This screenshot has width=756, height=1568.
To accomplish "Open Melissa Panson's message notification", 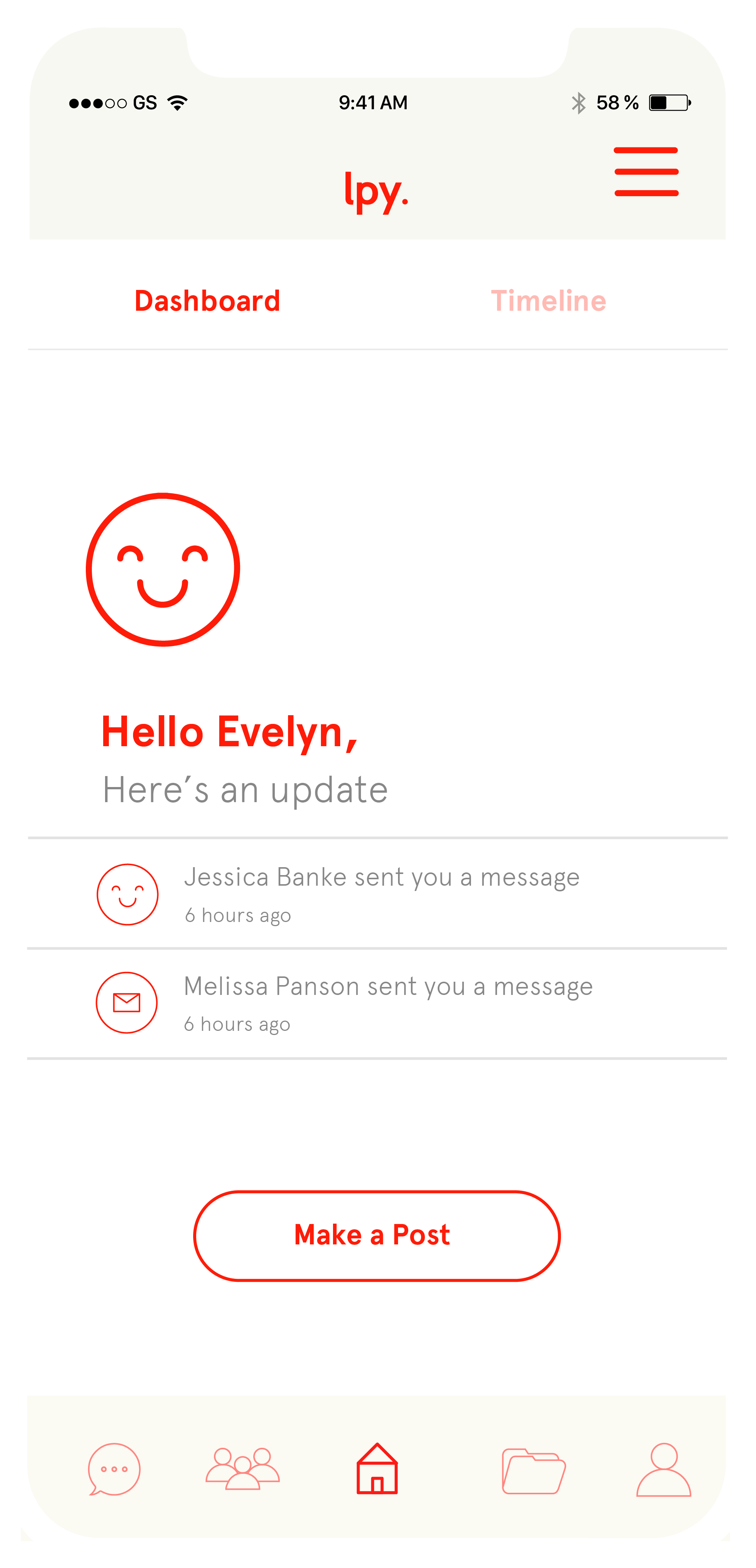I will (x=387, y=1002).
